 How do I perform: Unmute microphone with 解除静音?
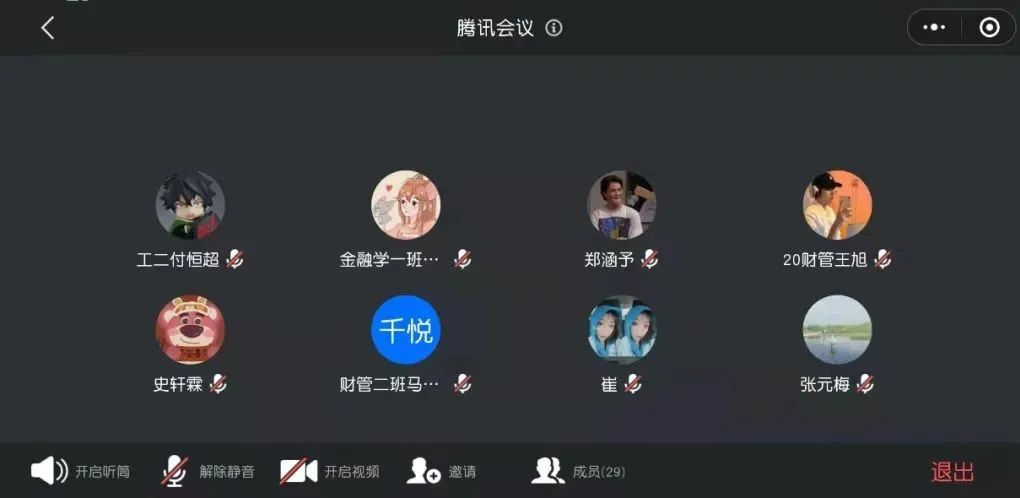coord(208,471)
